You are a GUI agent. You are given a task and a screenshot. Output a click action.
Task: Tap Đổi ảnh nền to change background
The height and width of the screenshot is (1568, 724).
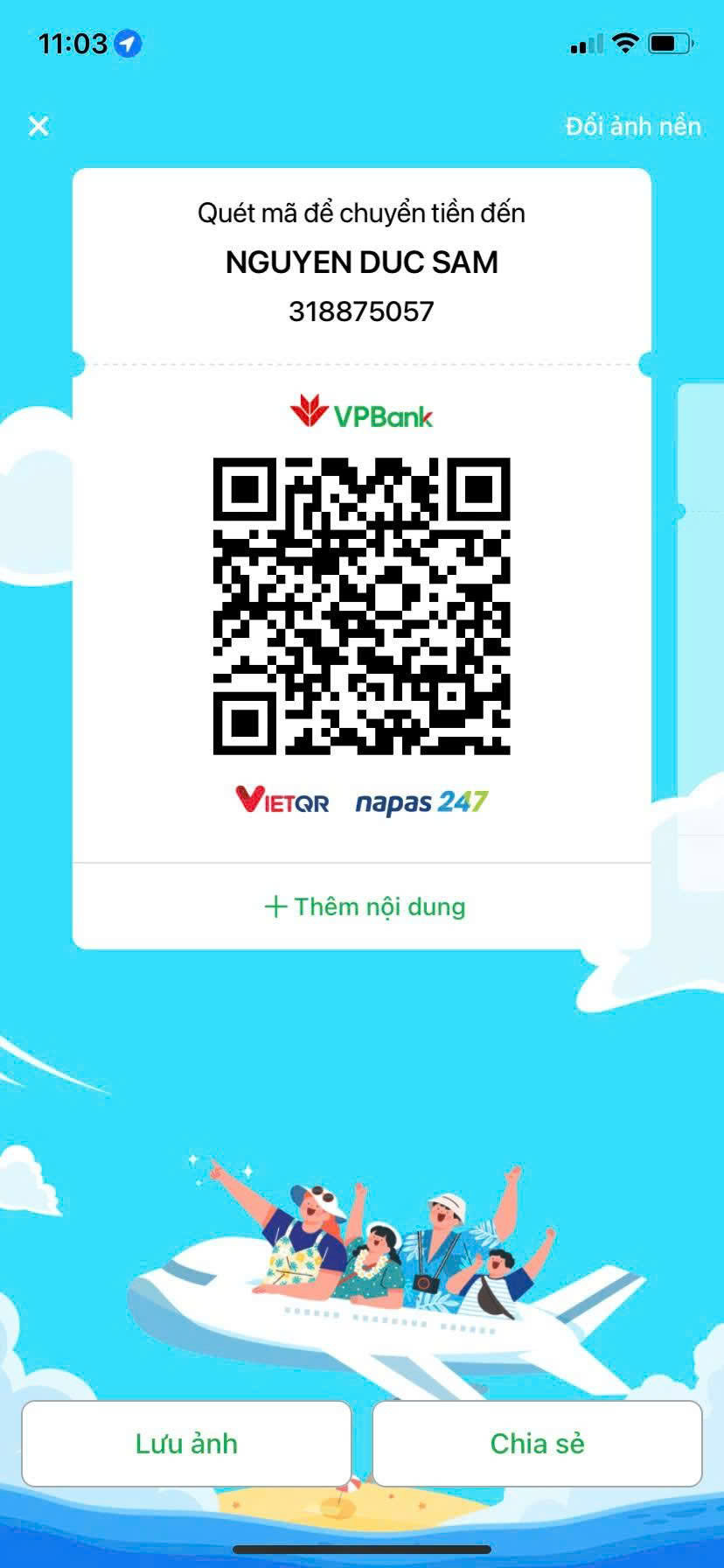(x=632, y=127)
